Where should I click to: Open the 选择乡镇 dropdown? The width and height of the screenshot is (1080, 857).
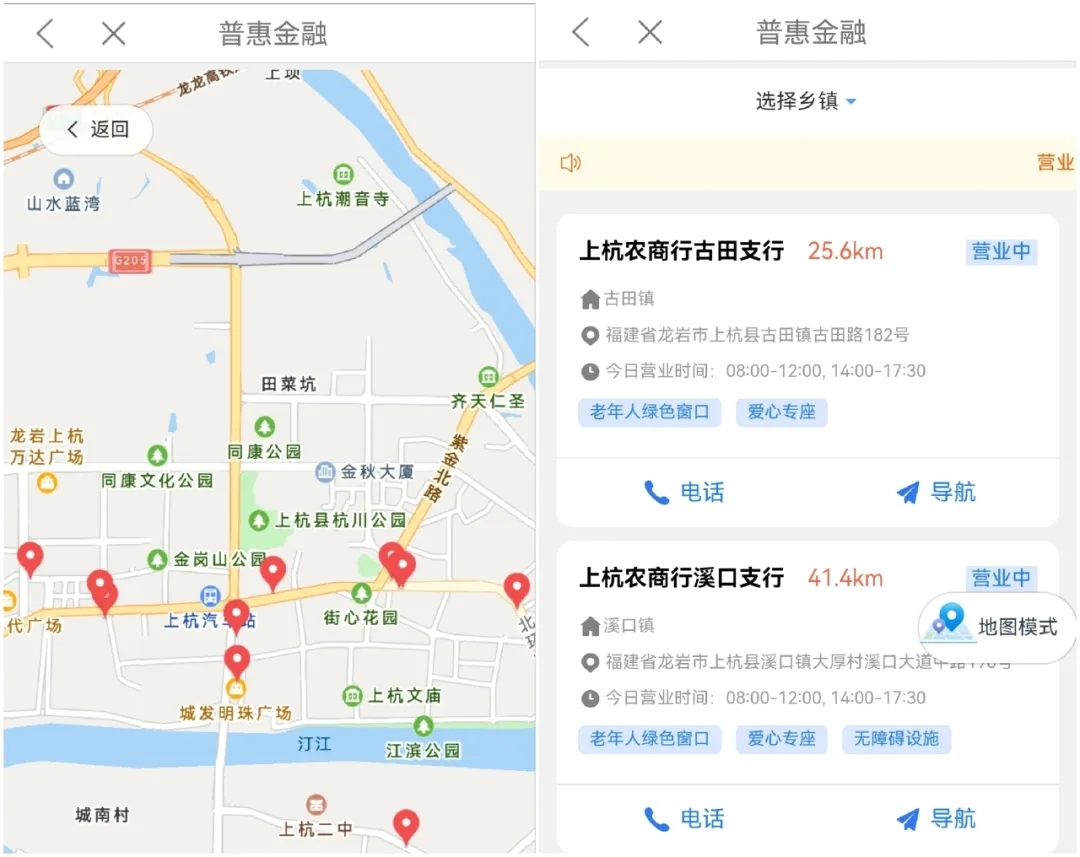click(x=806, y=101)
